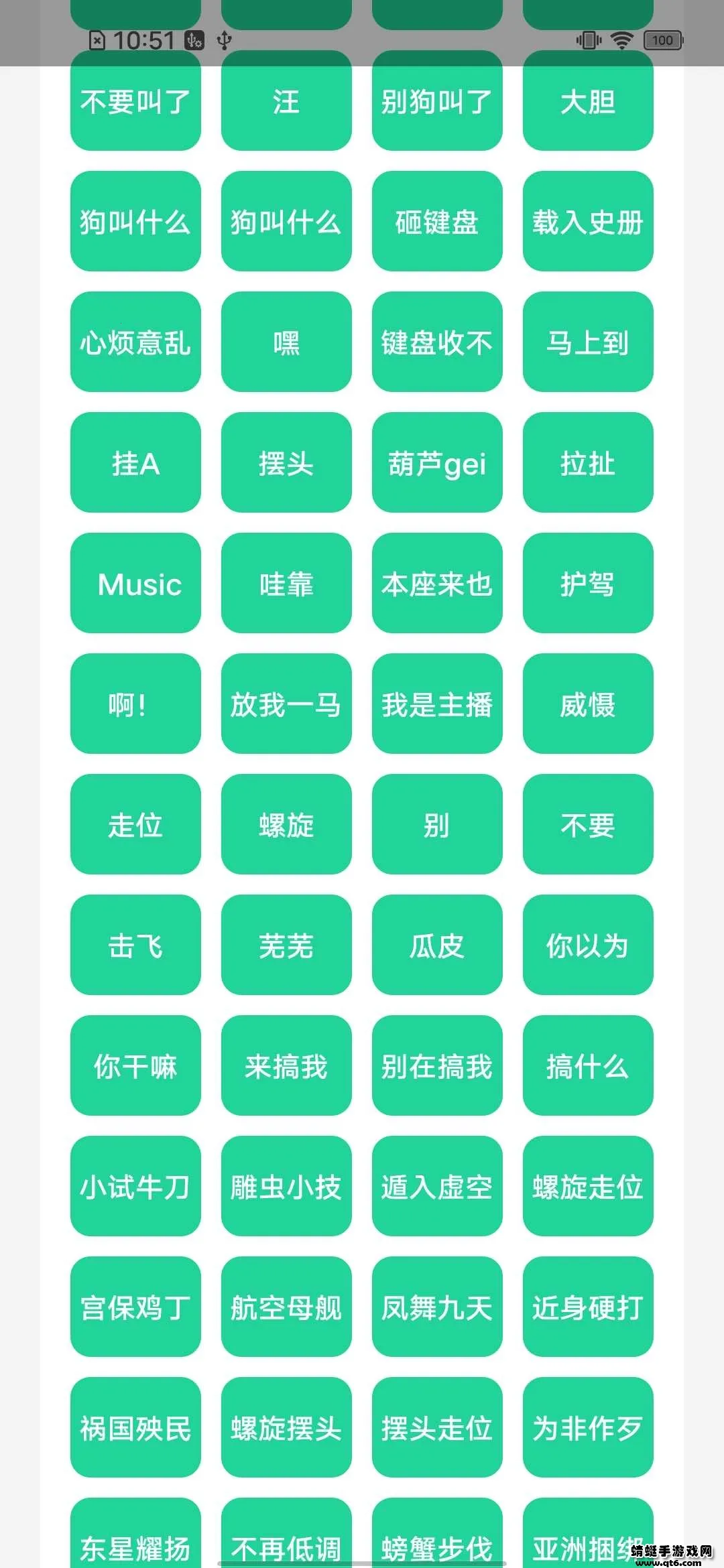The image size is (724, 1568).
Task: Choose the 小试牛刀 button
Action: click(135, 1187)
